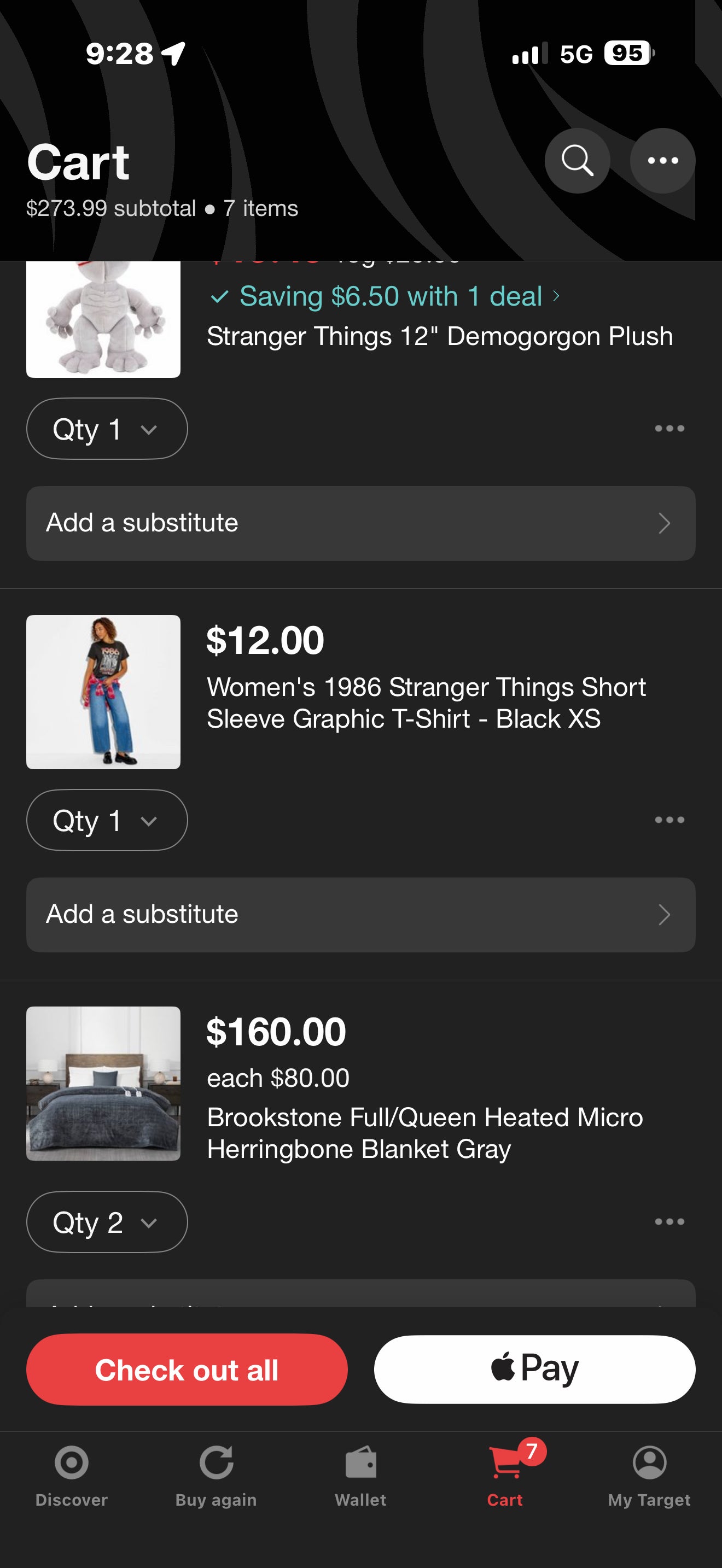Open the cart overflow menu in header

pyautogui.click(x=662, y=161)
